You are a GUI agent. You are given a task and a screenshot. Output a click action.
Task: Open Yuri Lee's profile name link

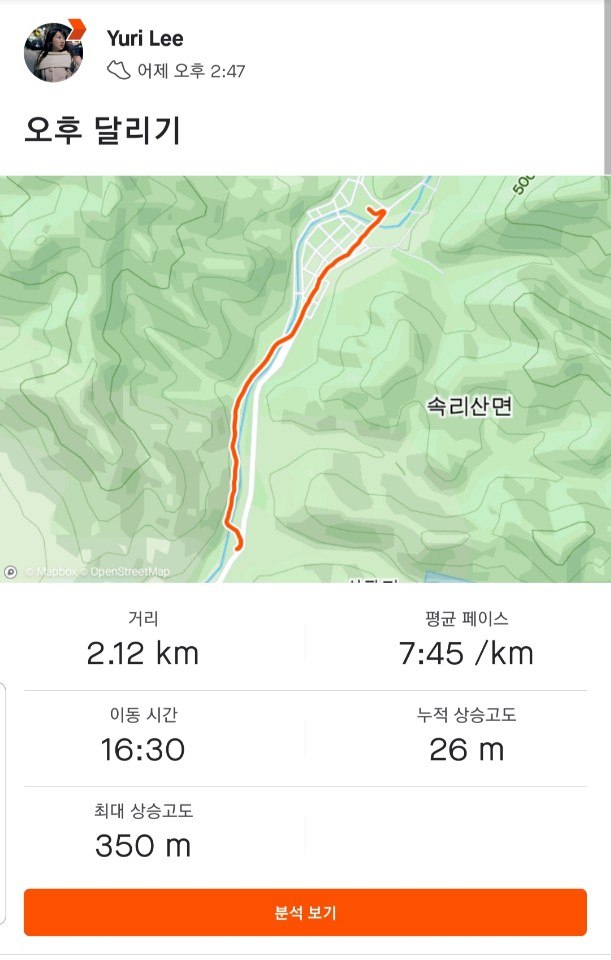[x=144, y=39]
